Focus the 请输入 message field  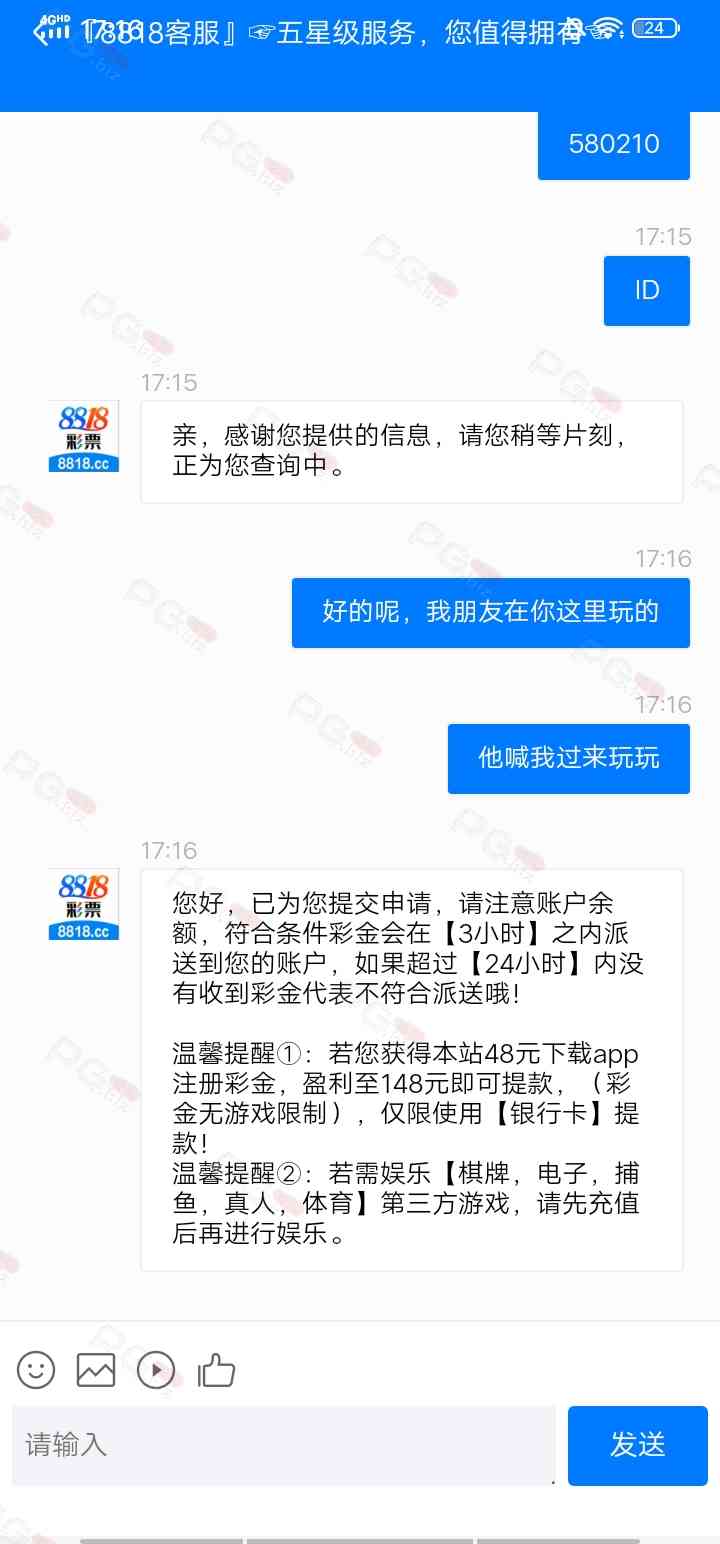[x=283, y=1445]
